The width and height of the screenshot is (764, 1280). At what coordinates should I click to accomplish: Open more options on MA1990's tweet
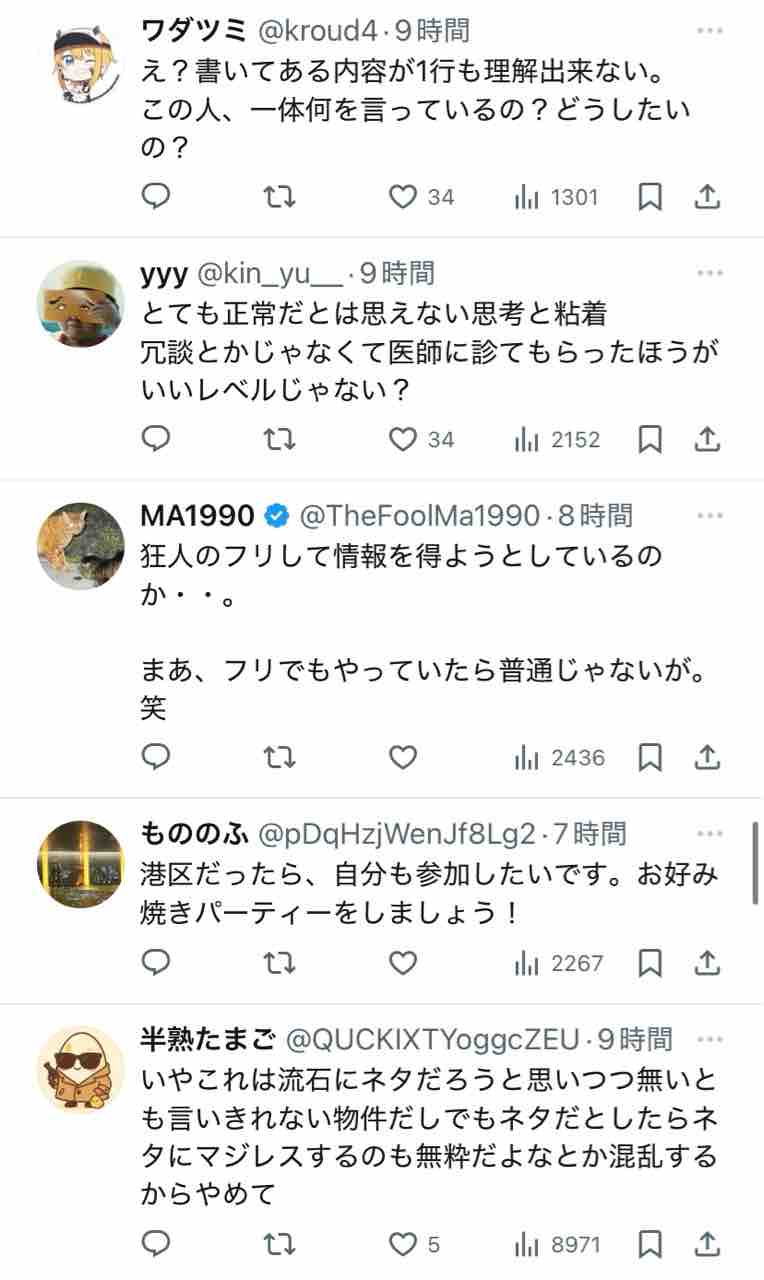tap(709, 516)
